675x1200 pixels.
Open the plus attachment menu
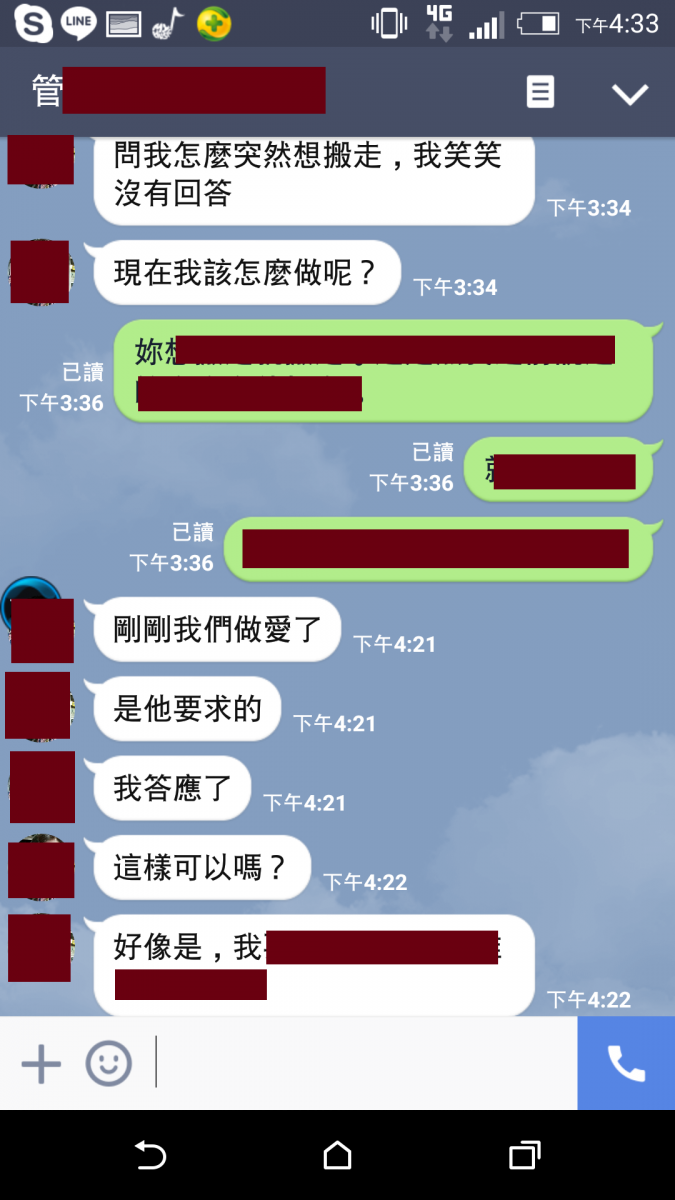(x=41, y=1063)
